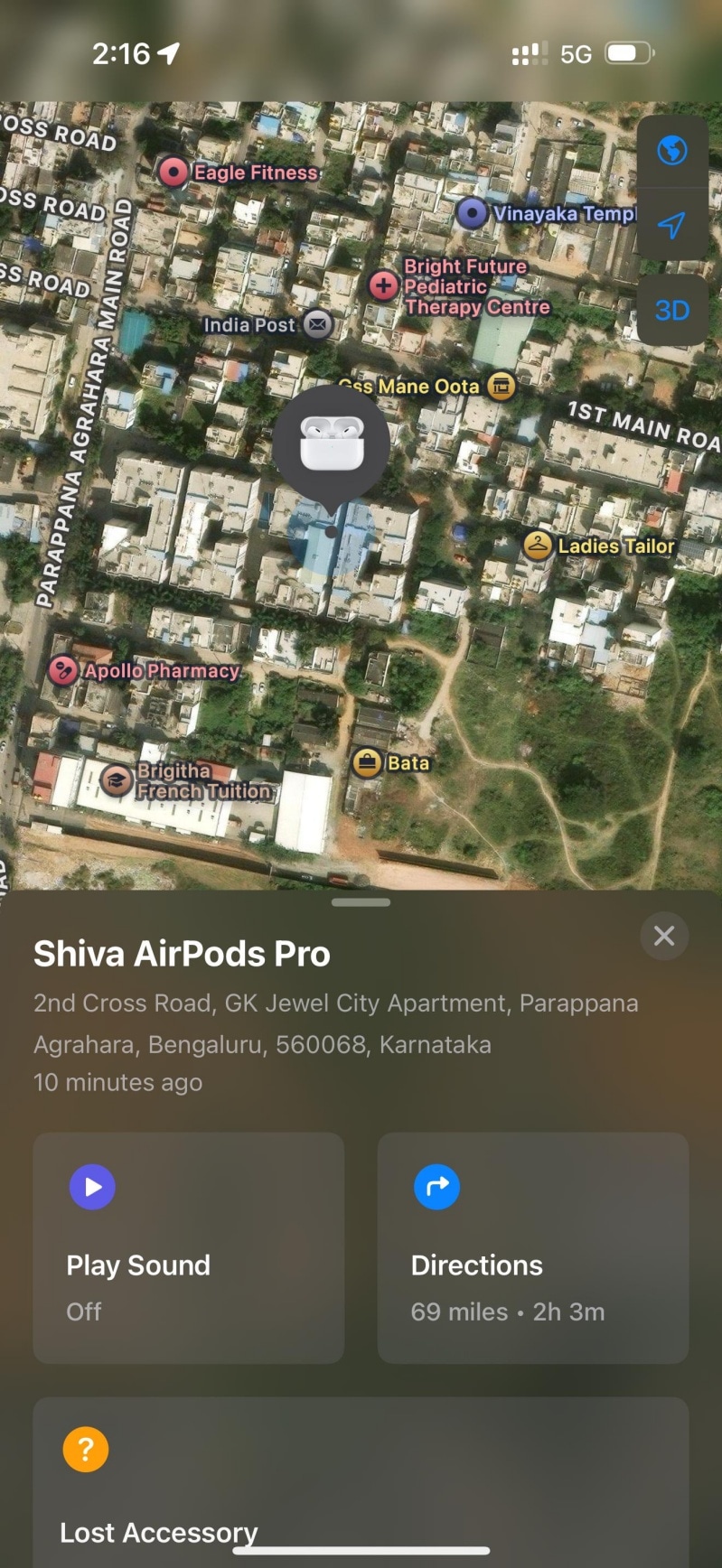Center map on my current location
Screen dimensions: 722x1568
coord(671,225)
